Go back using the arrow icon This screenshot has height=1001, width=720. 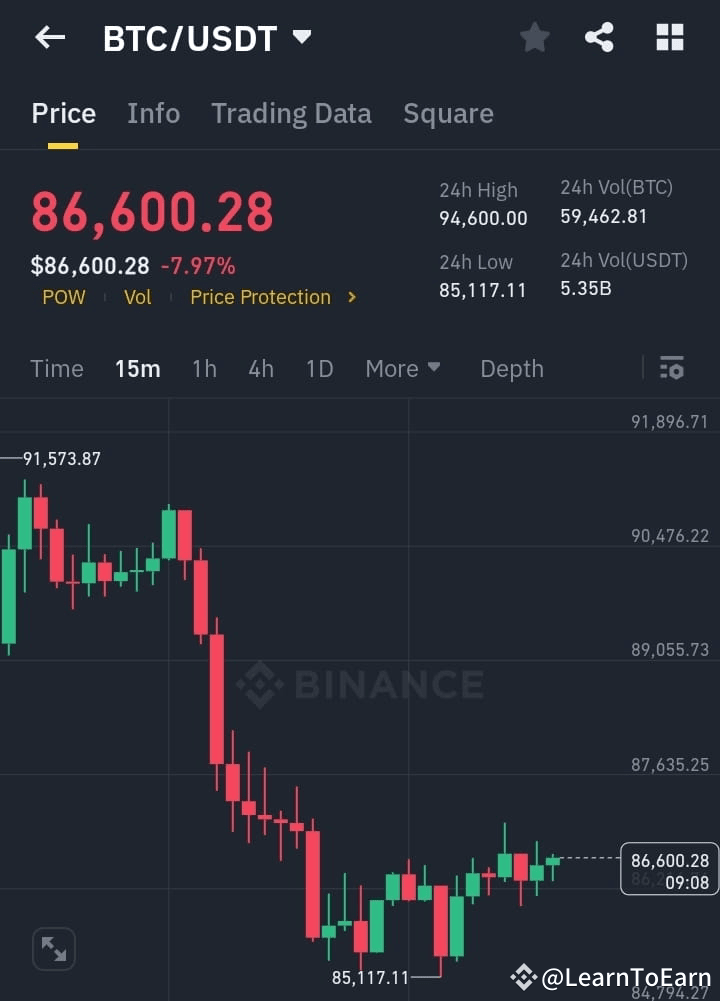point(49,37)
